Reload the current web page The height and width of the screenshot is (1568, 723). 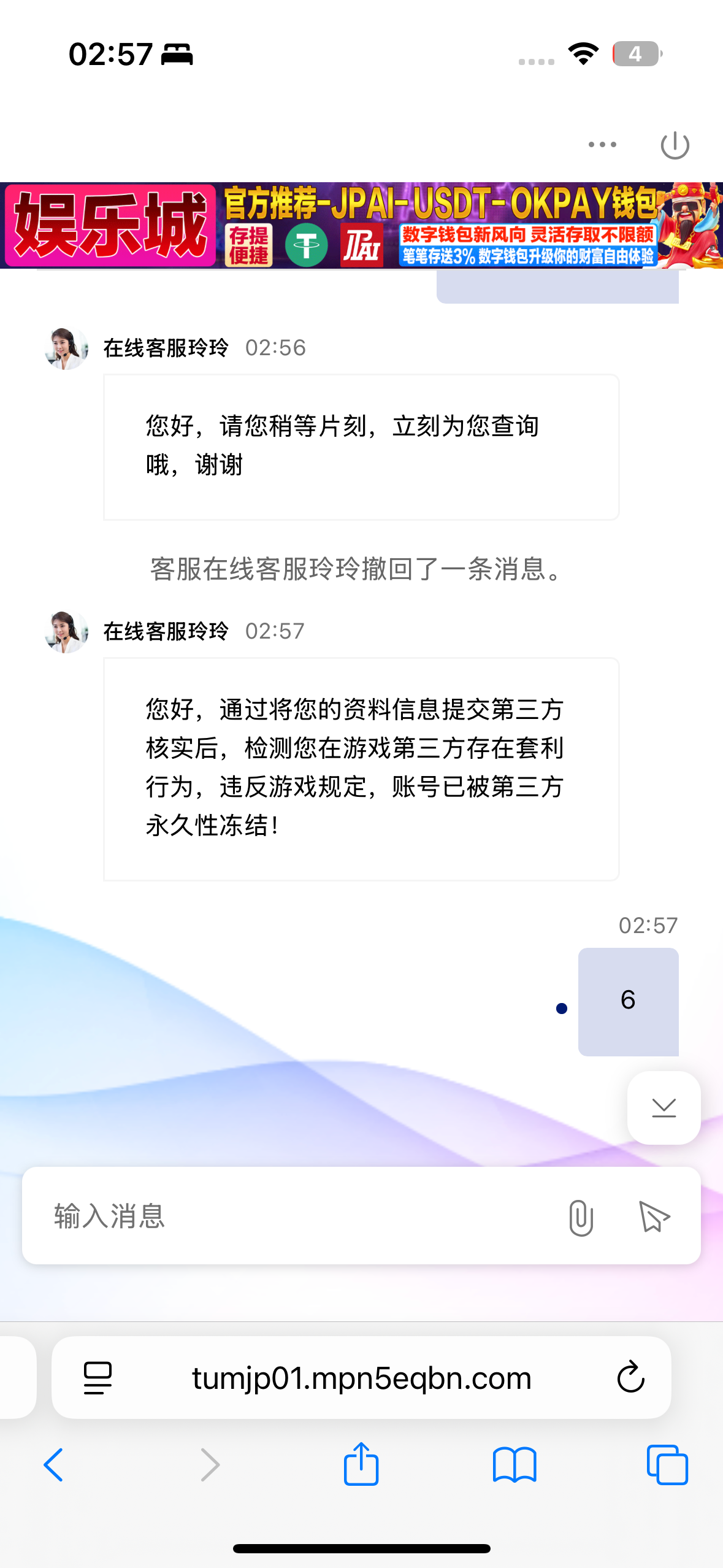pos(630,1378)
